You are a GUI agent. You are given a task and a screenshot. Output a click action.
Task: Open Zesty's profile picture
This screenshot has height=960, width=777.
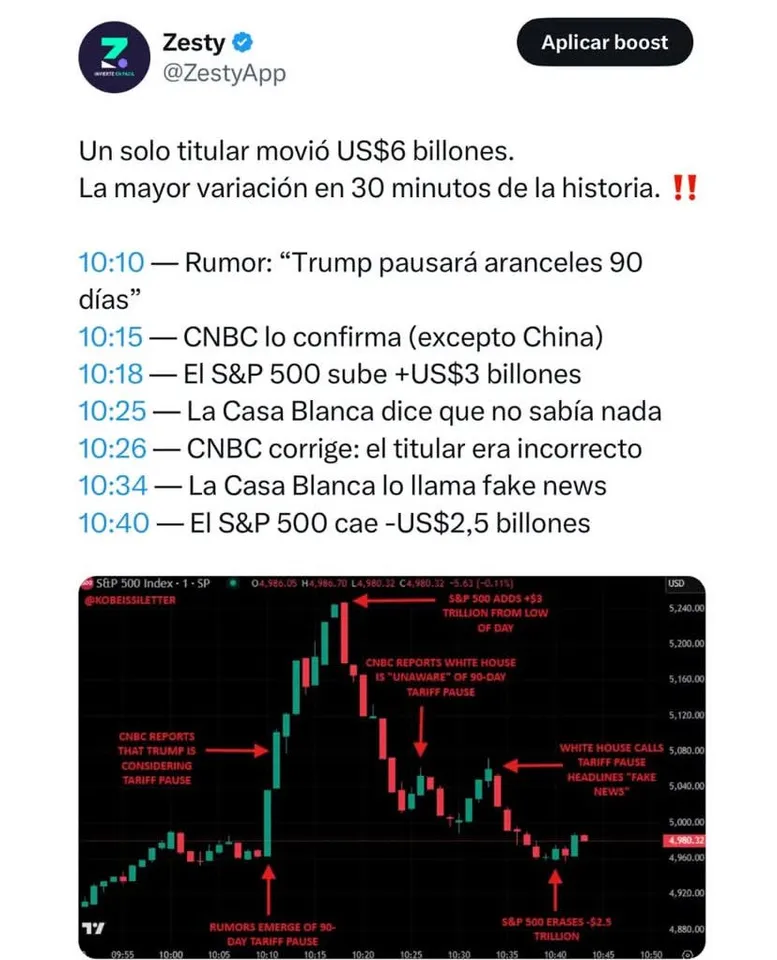114,58
